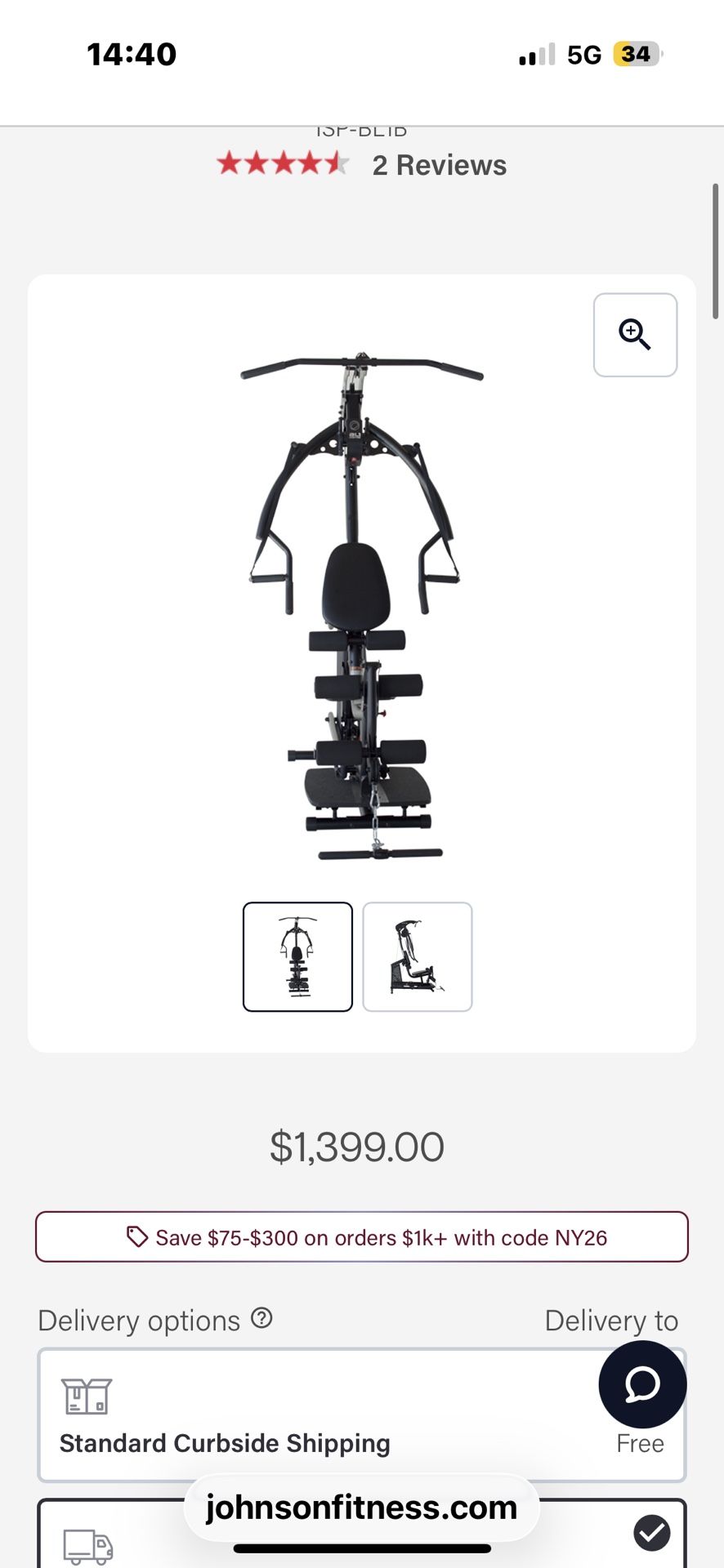The width and height of the screenshot is (724, 1568).
Task: Select the side-view gym thumbnail
Action: pyautogui.click(x=418, y=956)
